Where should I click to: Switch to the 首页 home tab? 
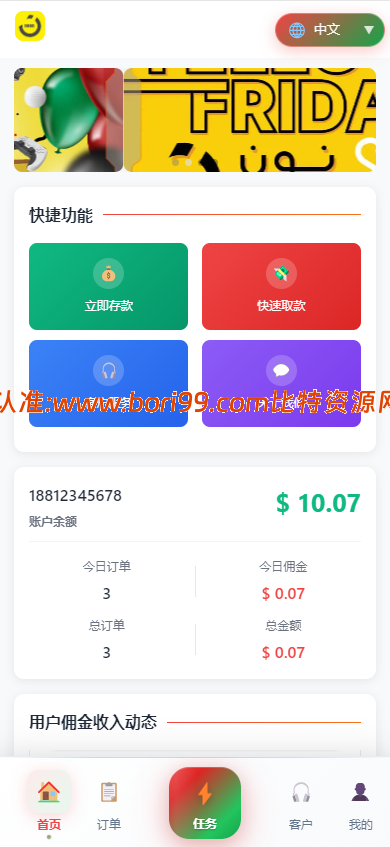pyautogui.click(x=49, y=803)
